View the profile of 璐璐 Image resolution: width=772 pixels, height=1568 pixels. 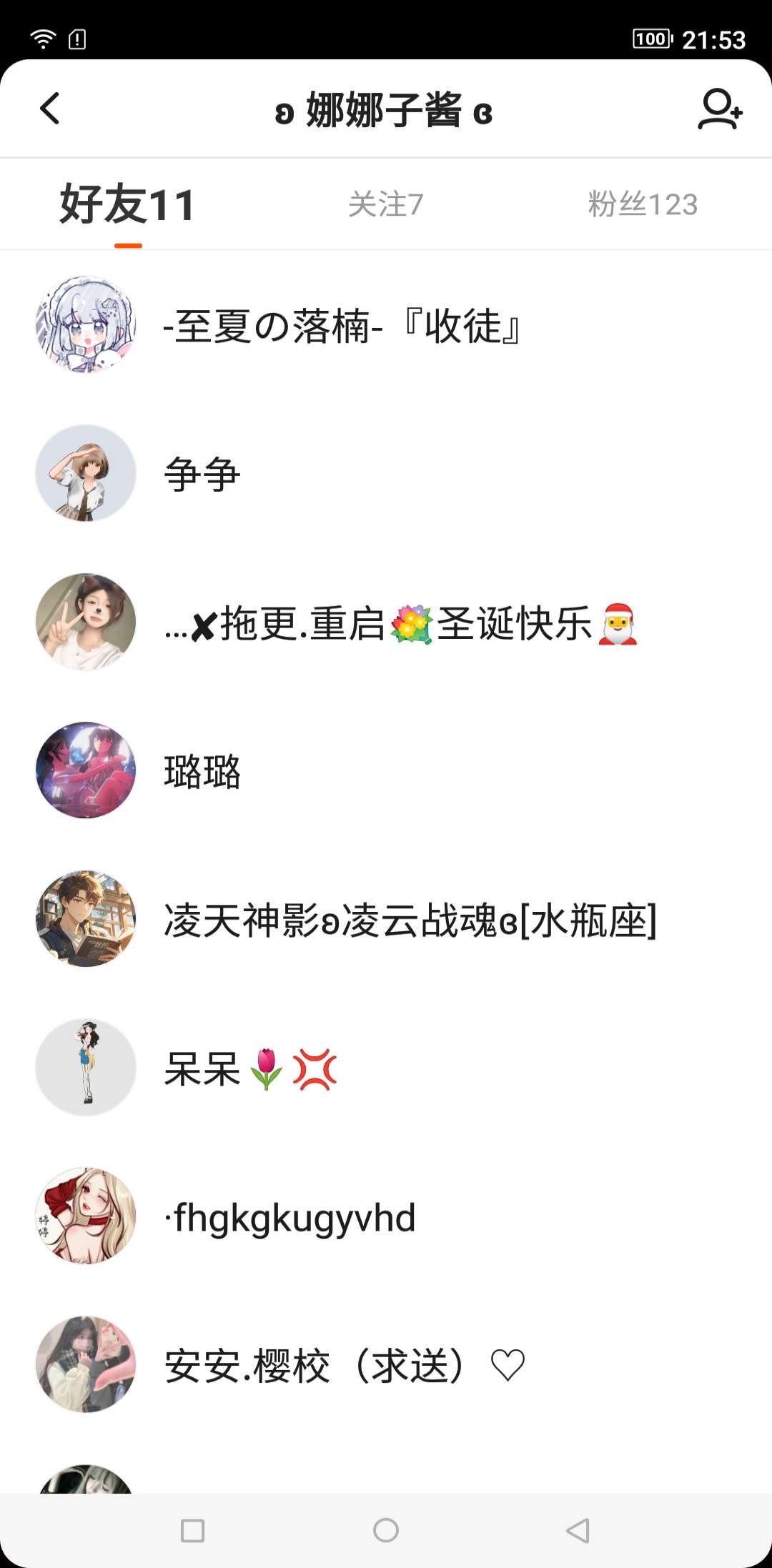coord(202,772)
